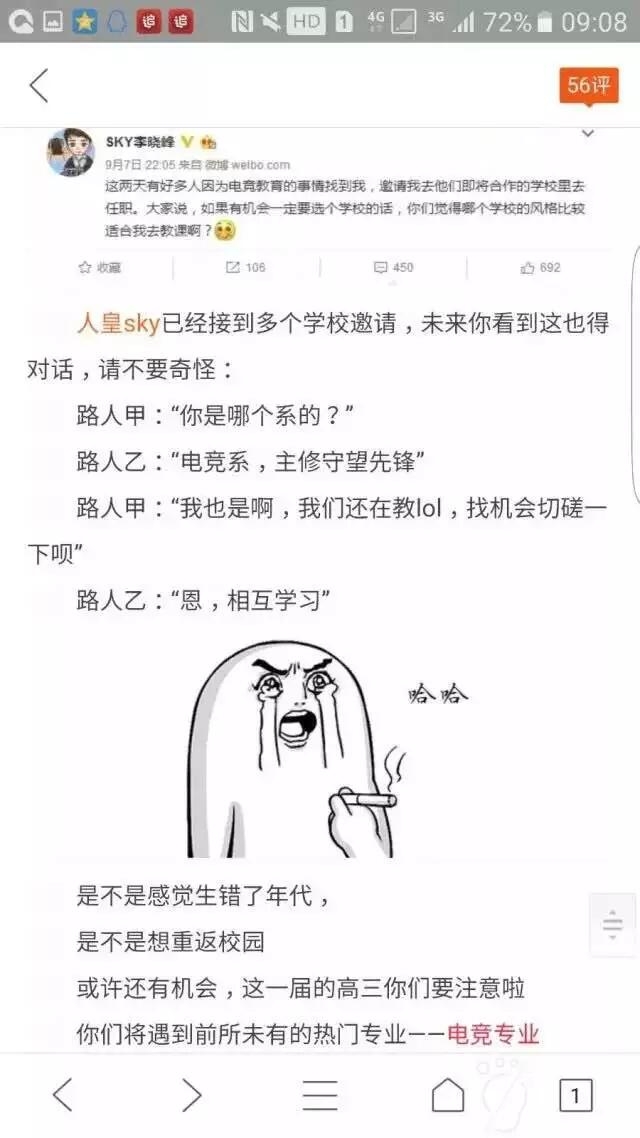Tap the floating scroll handle on the right

pos(613,925)
